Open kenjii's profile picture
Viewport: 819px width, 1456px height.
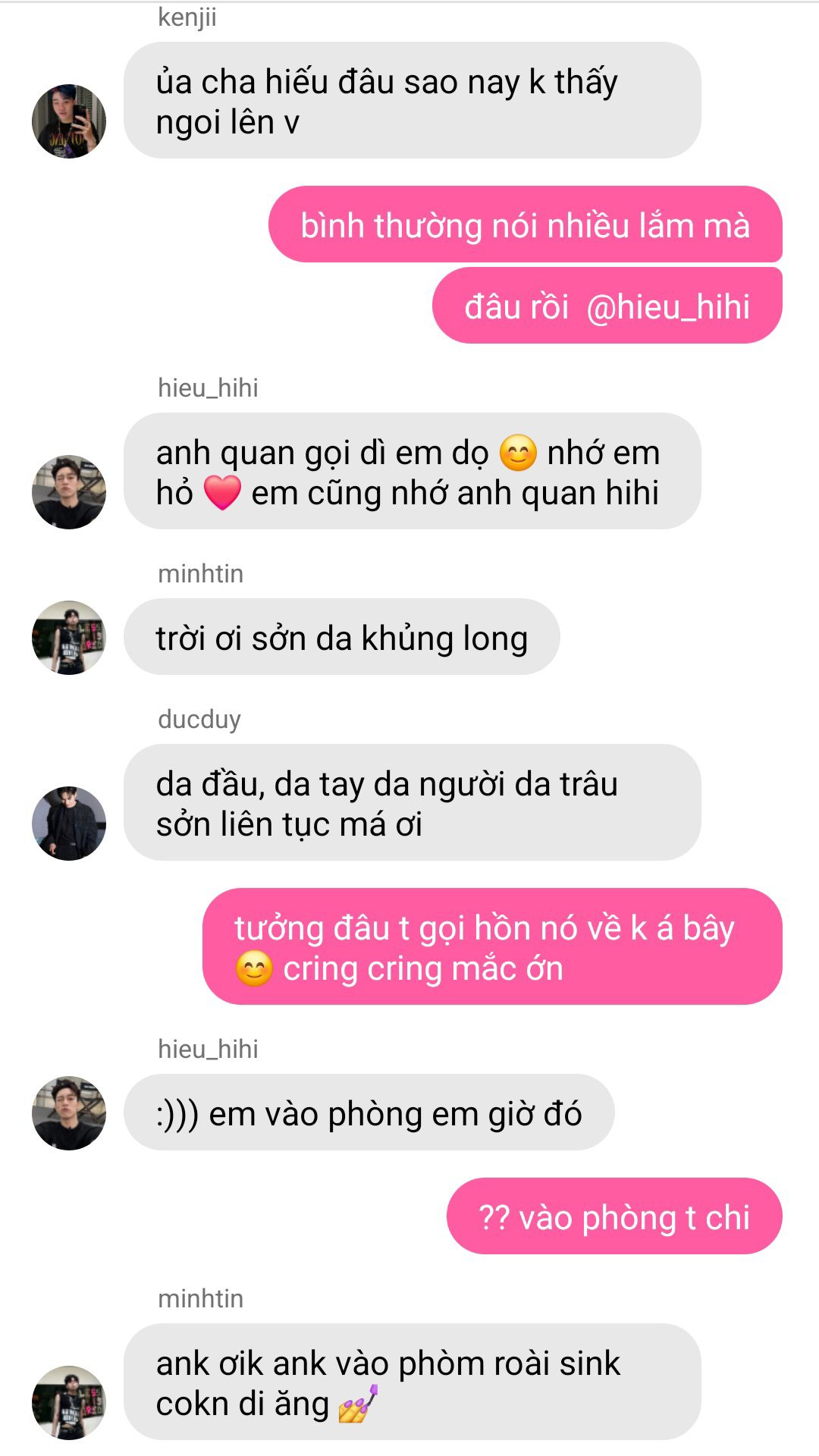tap(69, 121)
